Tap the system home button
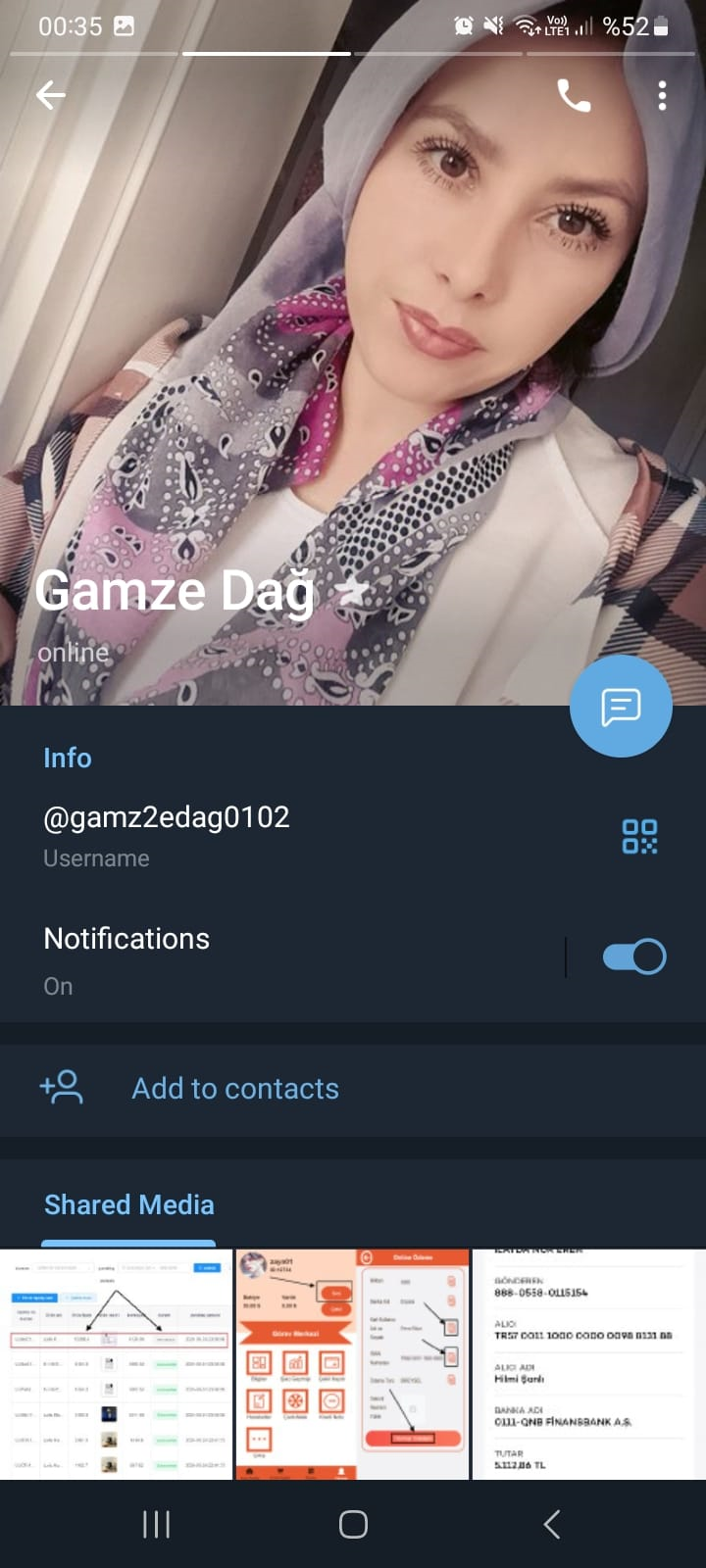Viewport: 706px width, 1568px height. pos(353,1524)
